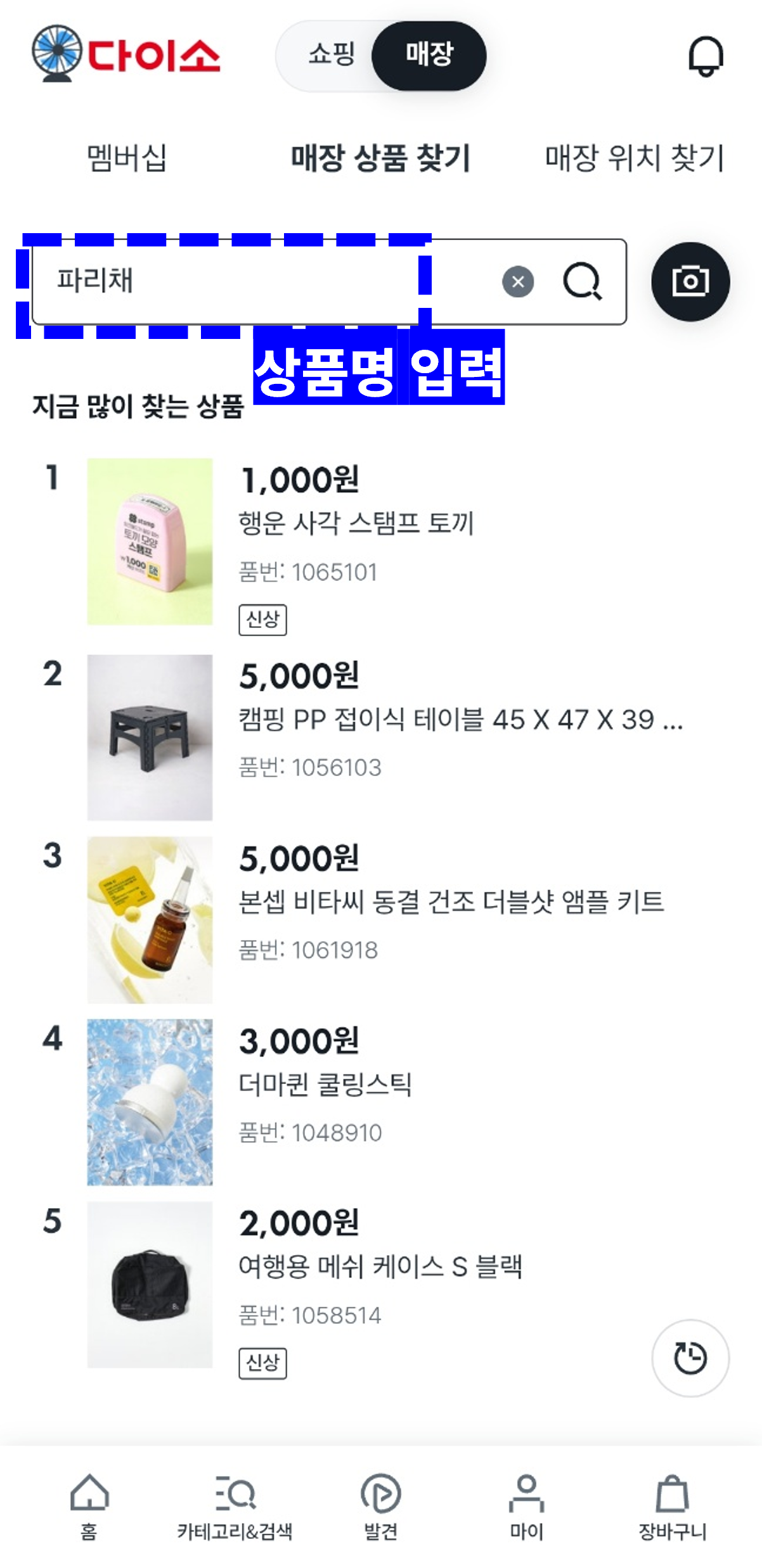Tap the magnifier icon to search

(x=582, y=281)
